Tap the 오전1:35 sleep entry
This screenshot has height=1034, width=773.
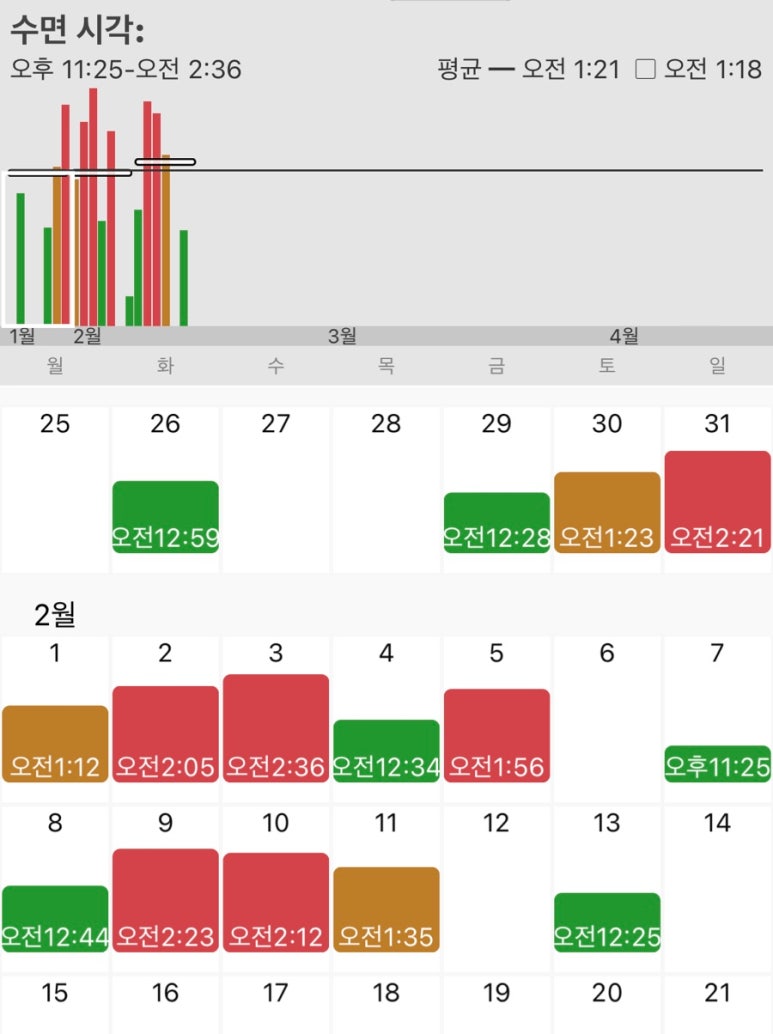click(386, 910)
